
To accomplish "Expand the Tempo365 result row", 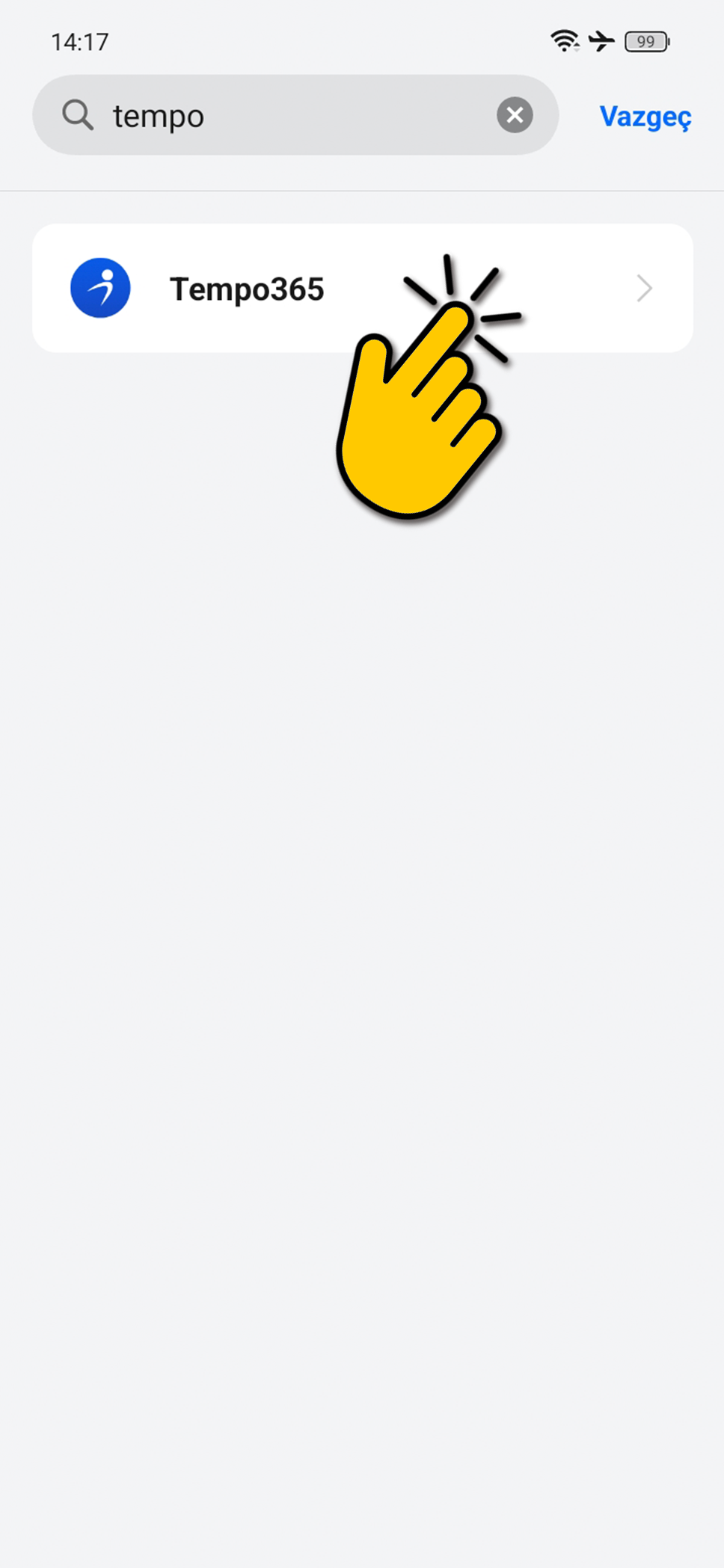I will pos(299,289).
